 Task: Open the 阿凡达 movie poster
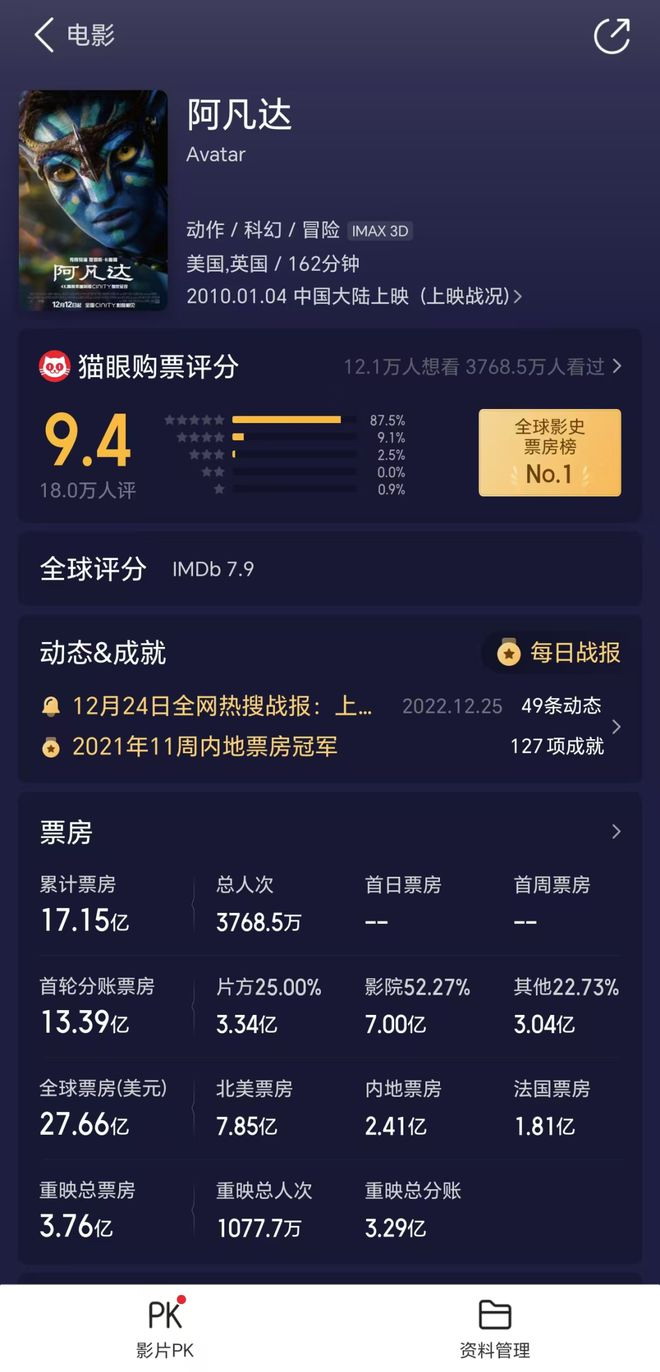point(93,200)
